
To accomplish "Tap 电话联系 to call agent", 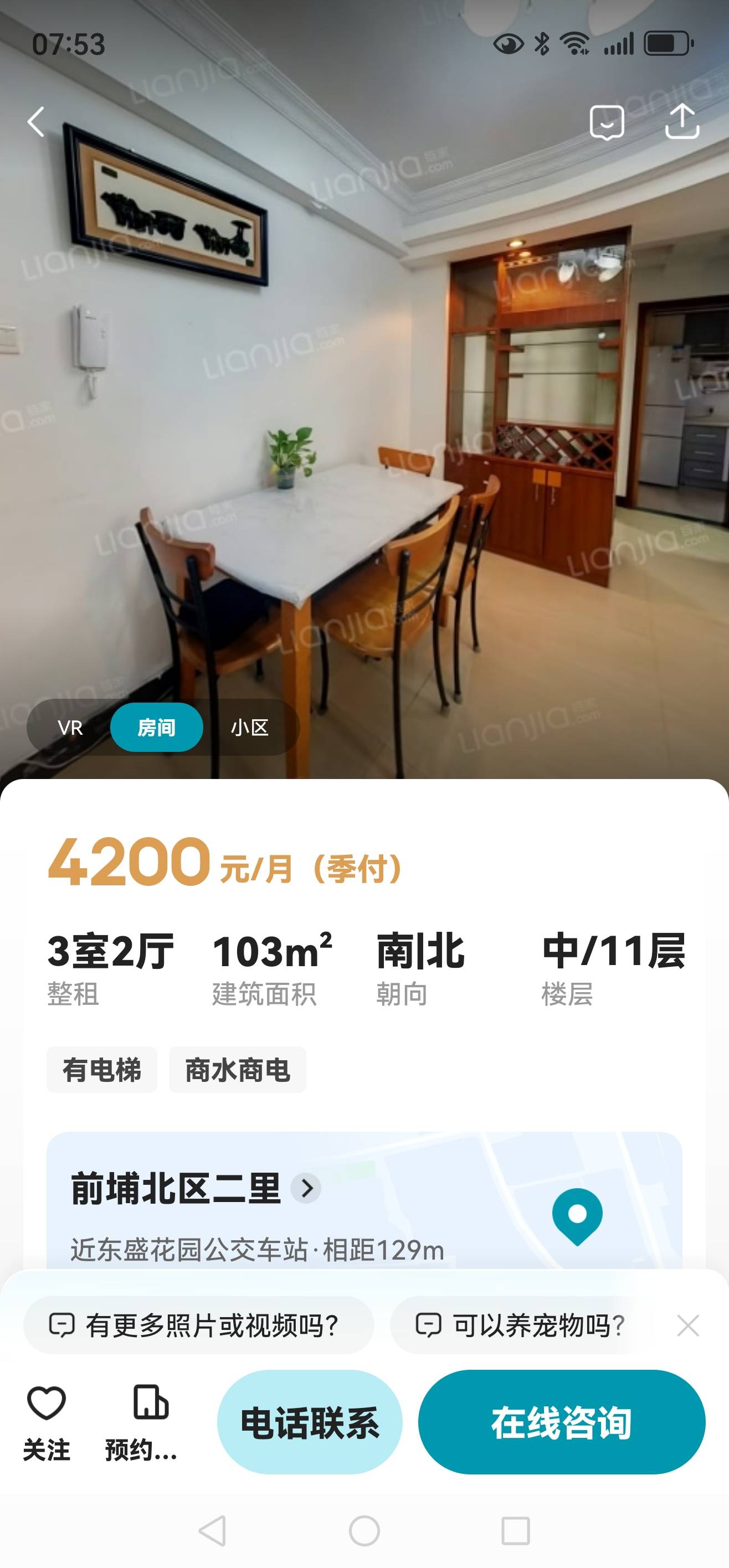I will [310, 1422].
